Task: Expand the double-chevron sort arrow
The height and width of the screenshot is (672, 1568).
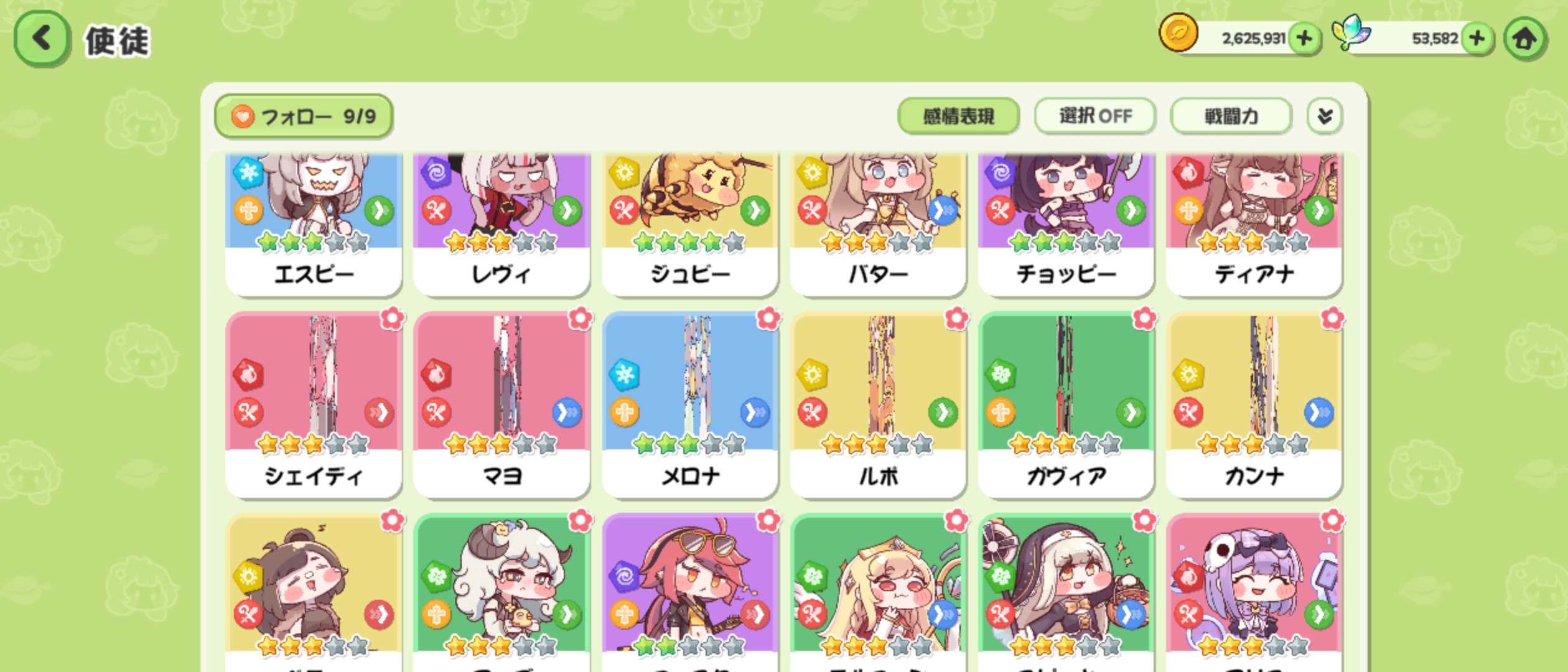Action: point(1325,116)
